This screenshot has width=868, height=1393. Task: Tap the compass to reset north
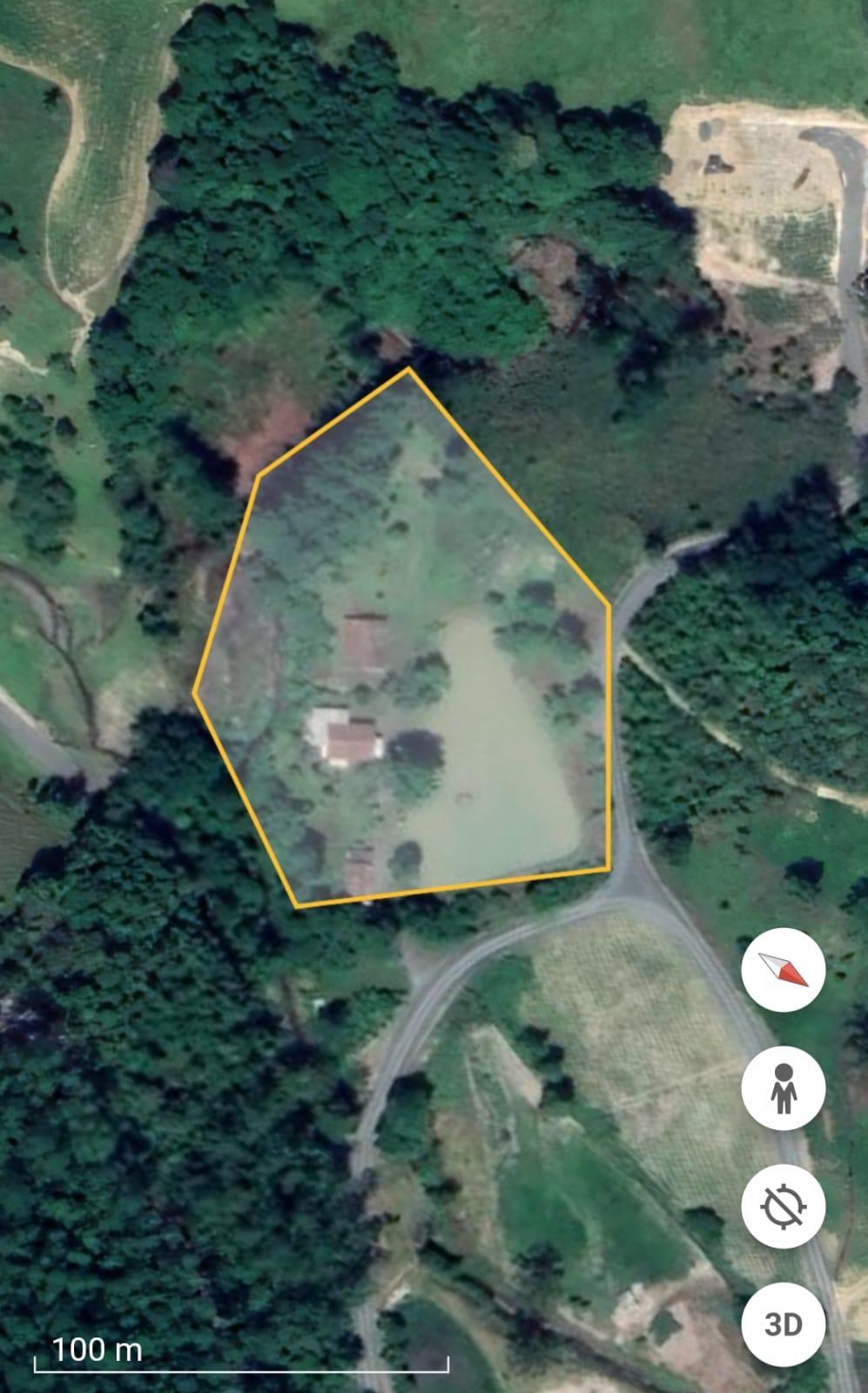[x=783, y=969]
